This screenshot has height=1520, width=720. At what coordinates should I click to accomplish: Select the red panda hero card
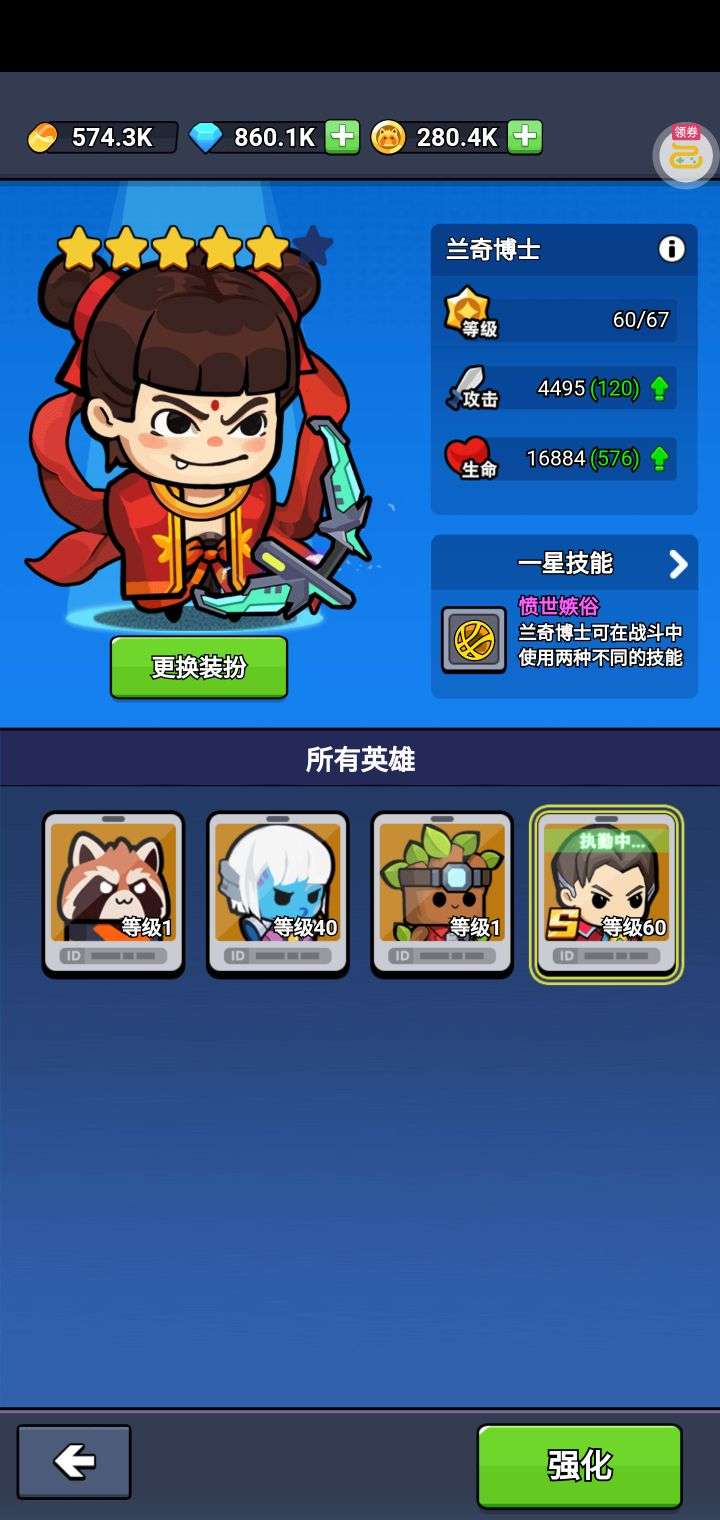[113, 893]
